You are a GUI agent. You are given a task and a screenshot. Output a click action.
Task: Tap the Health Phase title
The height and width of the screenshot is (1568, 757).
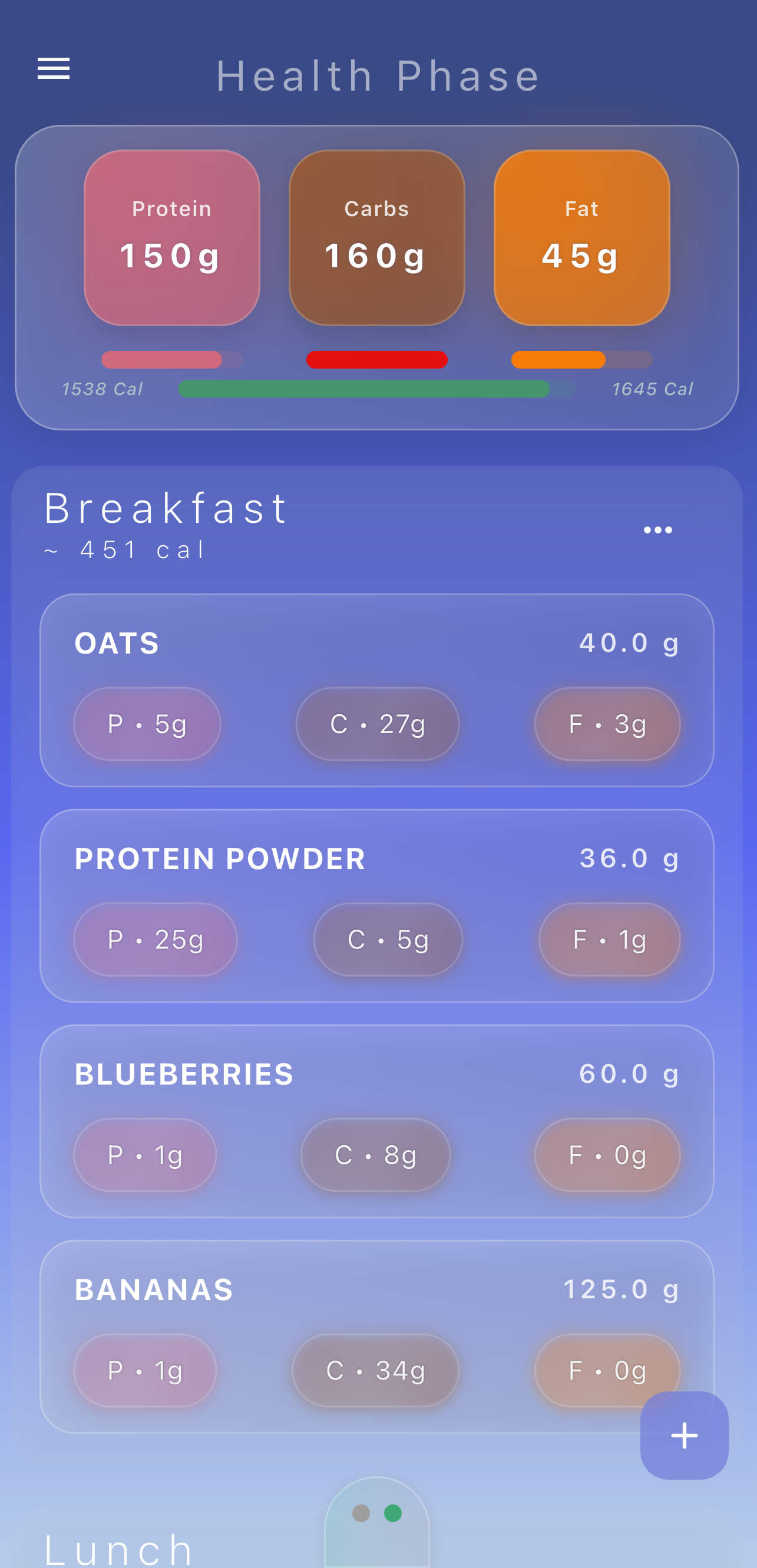pos(378,76)
